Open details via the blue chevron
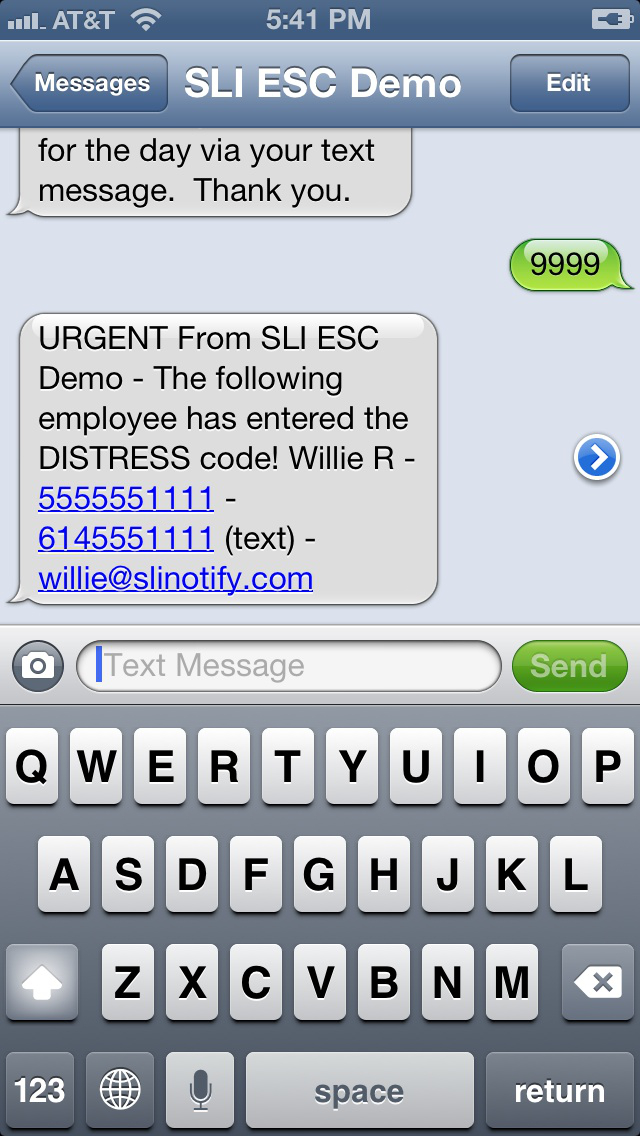 597,458
